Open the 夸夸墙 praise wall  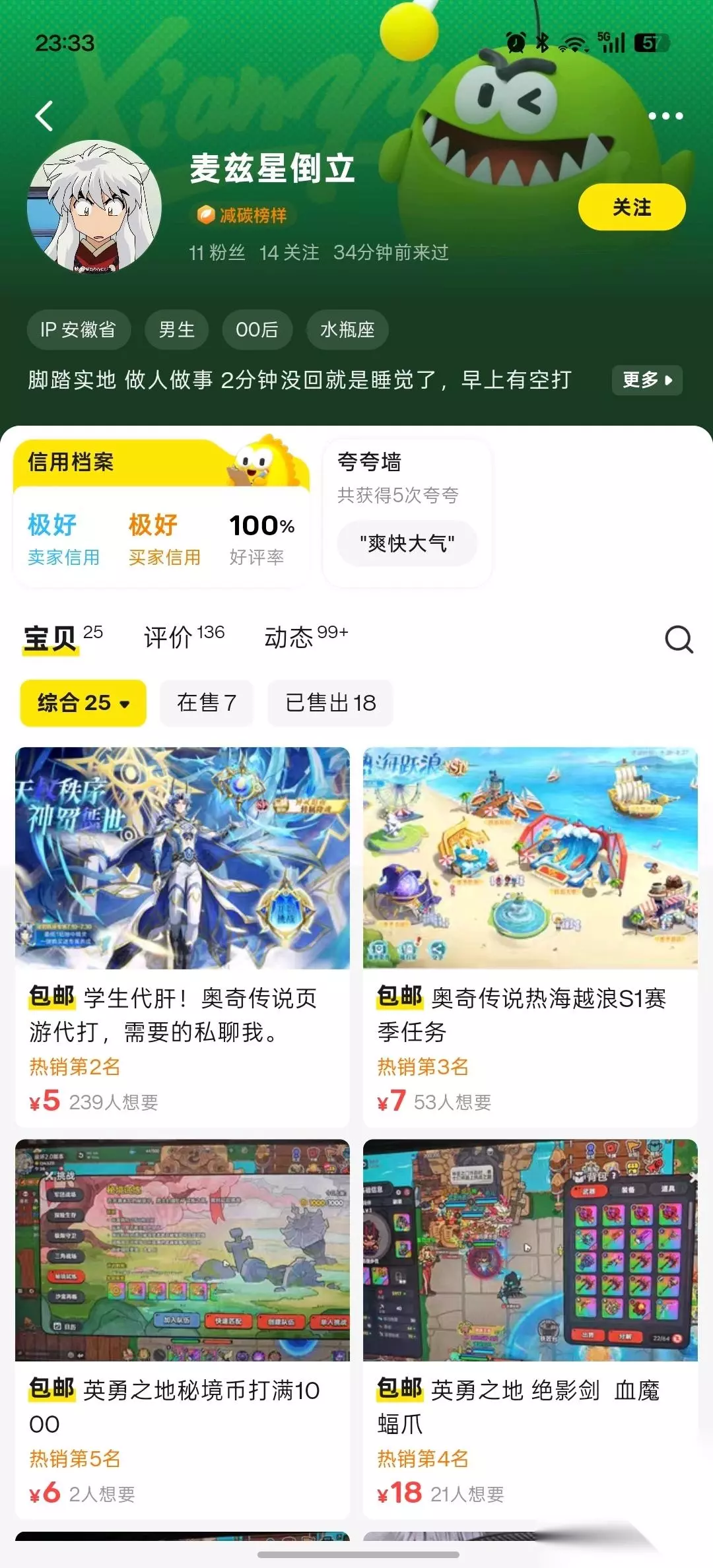coord(407,512)
